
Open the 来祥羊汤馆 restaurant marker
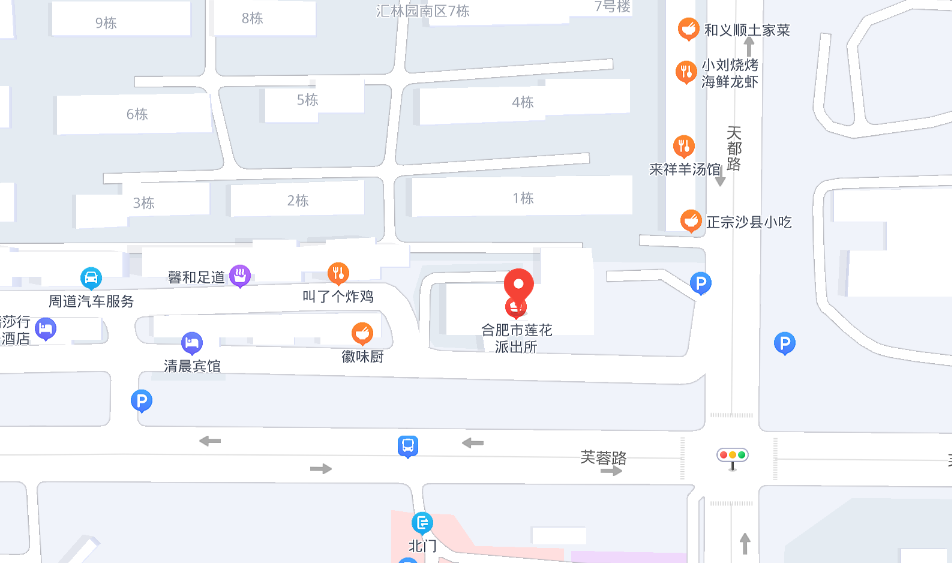(x=684, y=146)
